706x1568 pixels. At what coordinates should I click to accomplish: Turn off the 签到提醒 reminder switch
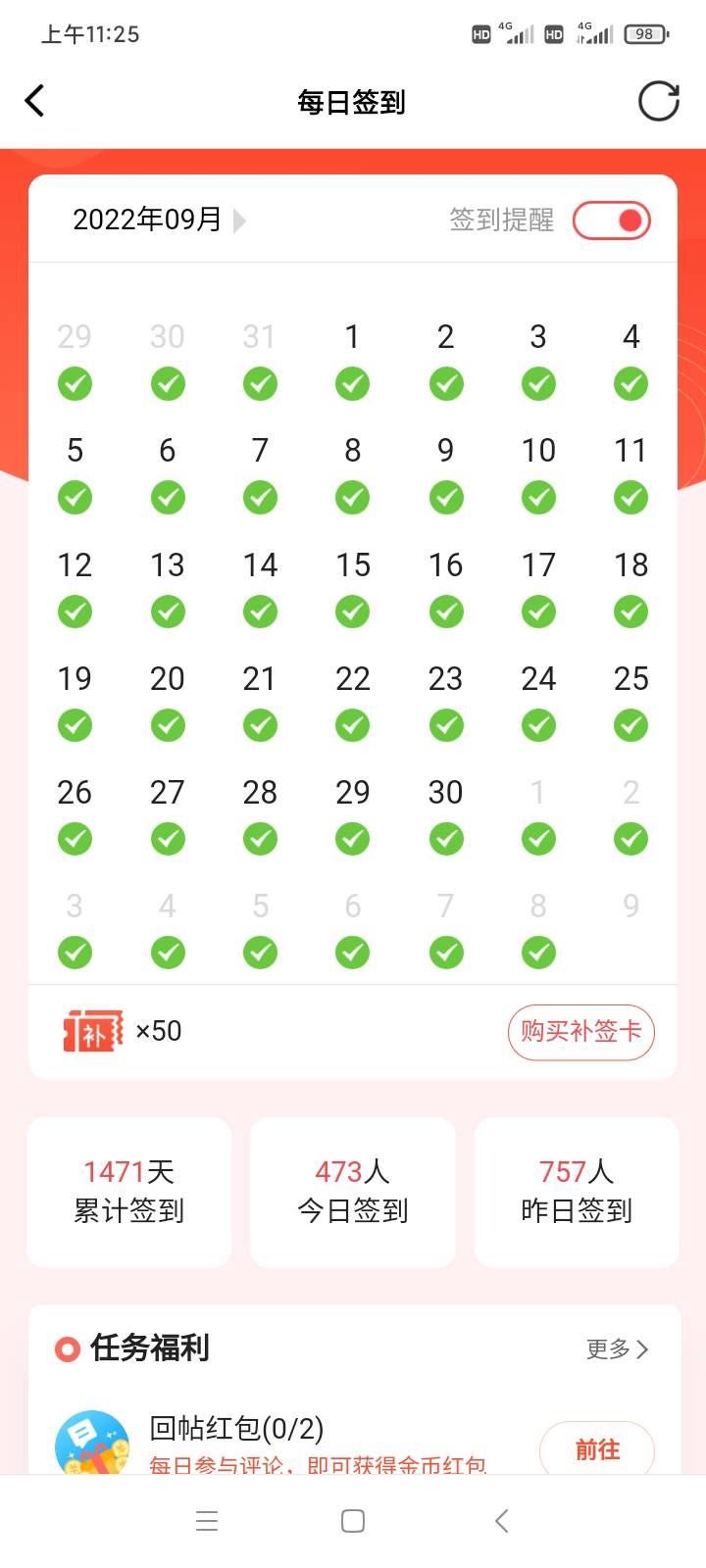tap(612, 220)
